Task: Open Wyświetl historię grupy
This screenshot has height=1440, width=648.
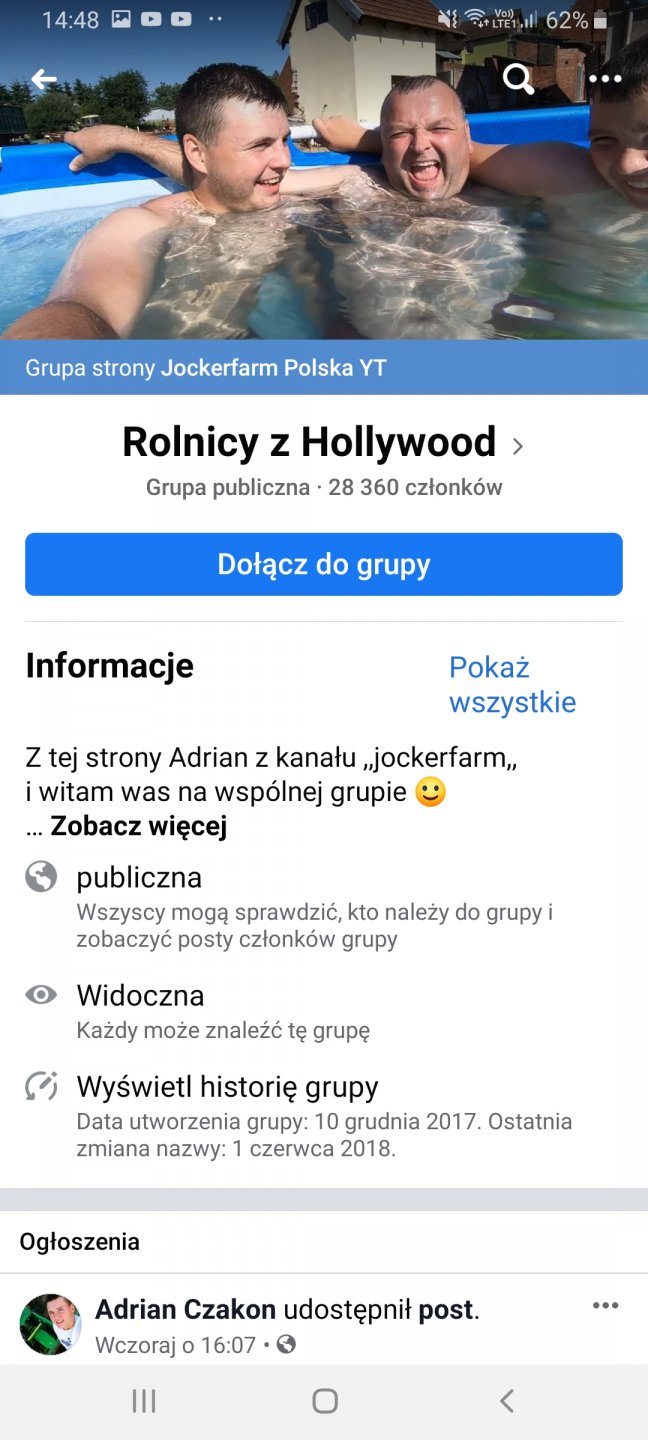Action: coord(227,1087)
